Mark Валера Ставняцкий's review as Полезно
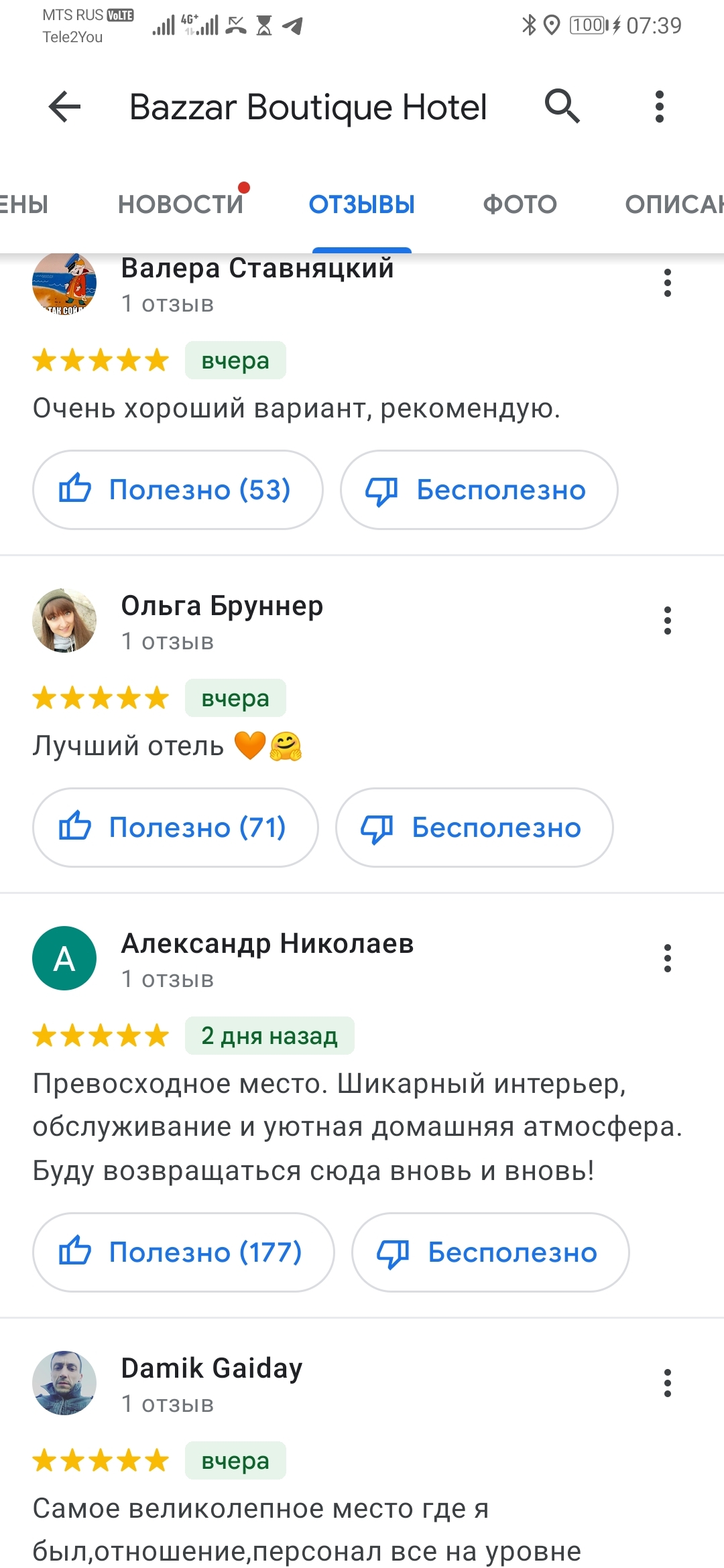Screen dimensions: 724x1568 pos(178,490)
